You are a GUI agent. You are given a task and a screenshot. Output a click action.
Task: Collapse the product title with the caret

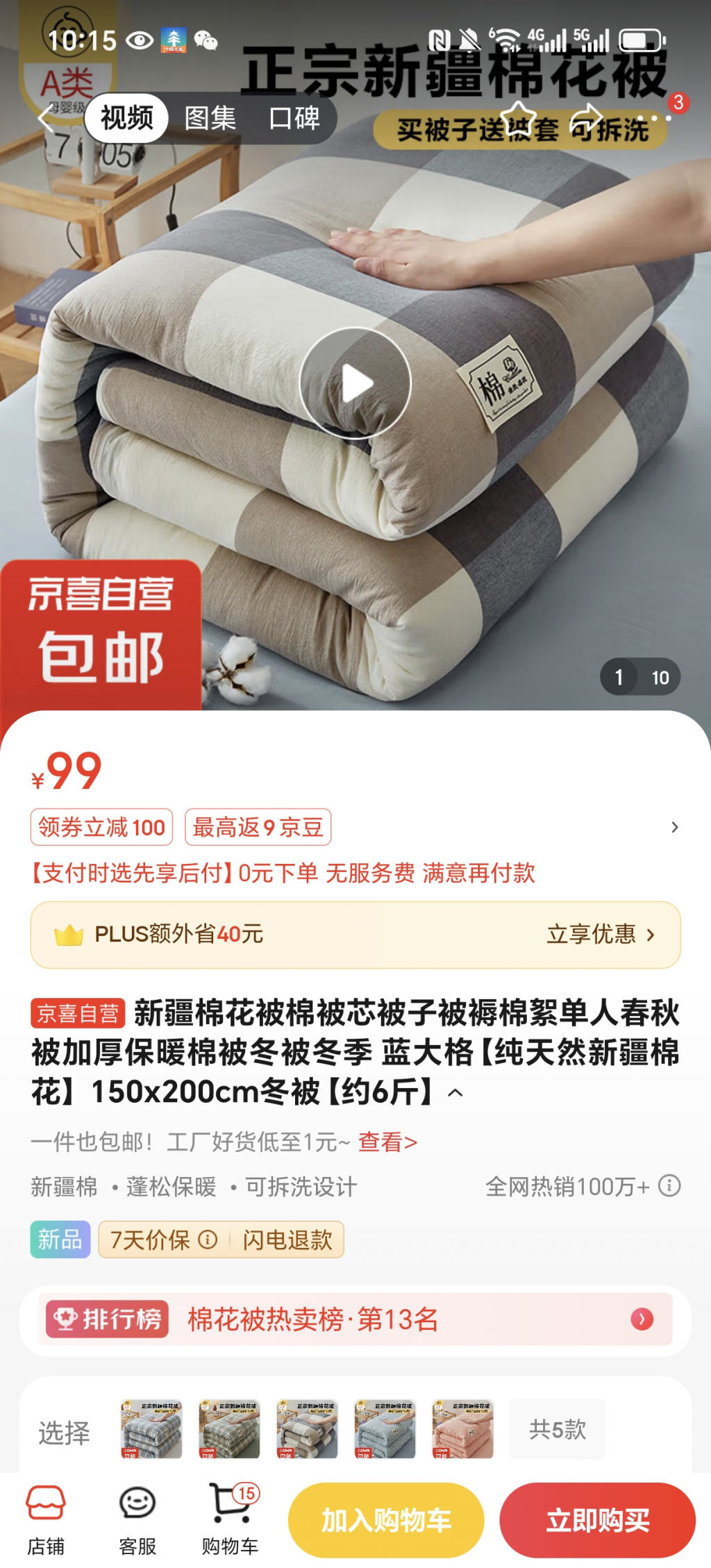(455, 1092)
